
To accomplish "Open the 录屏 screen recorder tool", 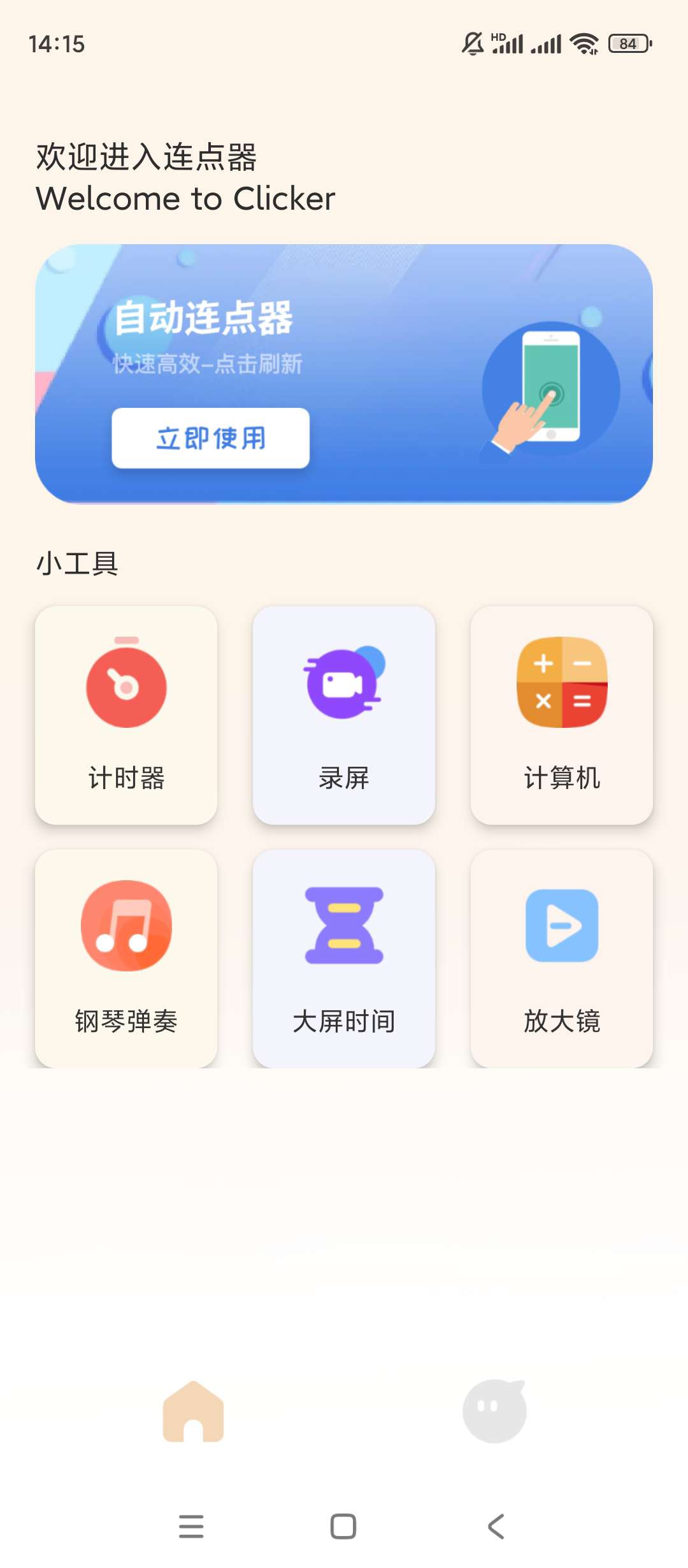I will (x=344, y=715).
